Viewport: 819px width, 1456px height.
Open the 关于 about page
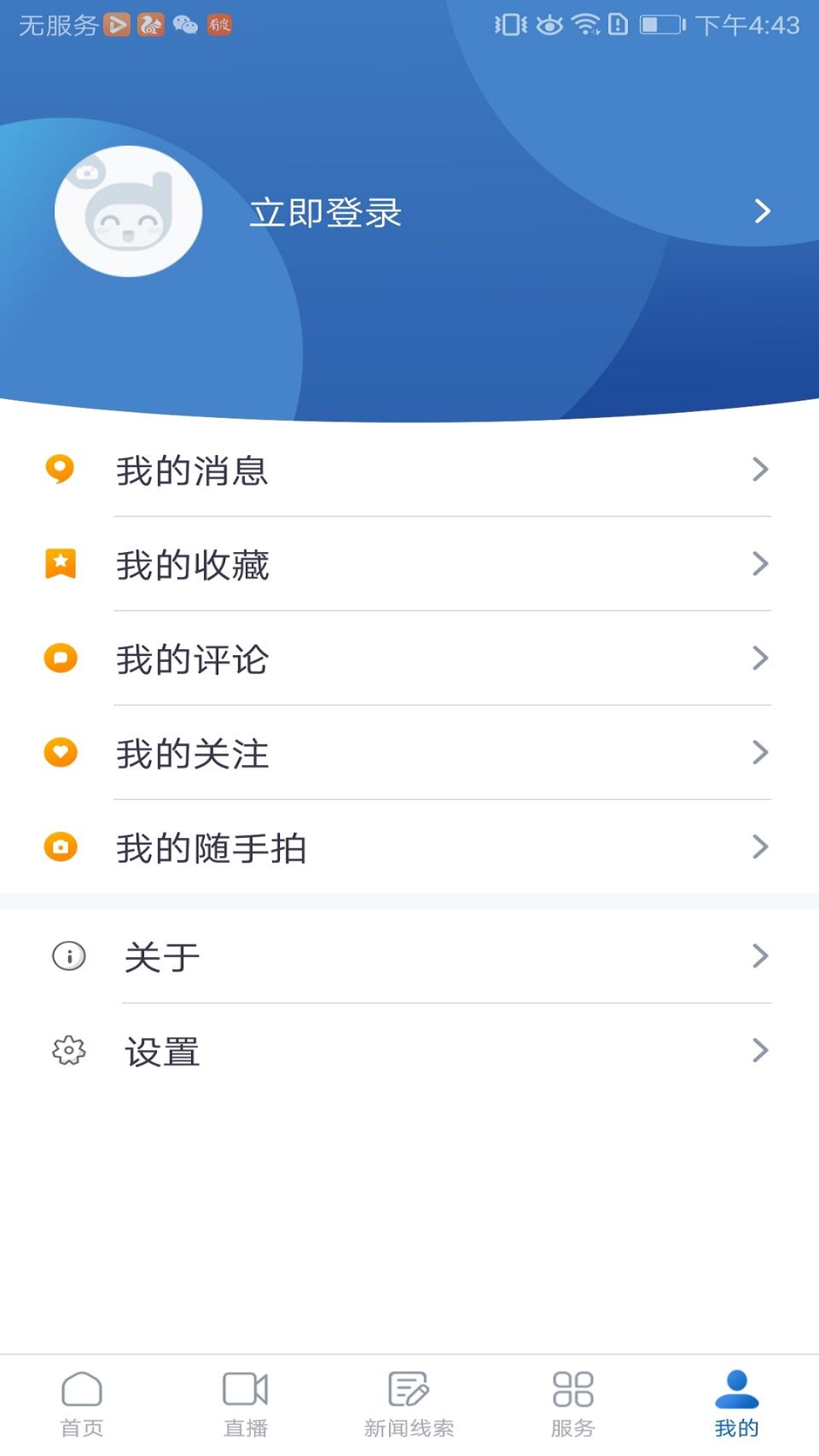click(409, 956)
